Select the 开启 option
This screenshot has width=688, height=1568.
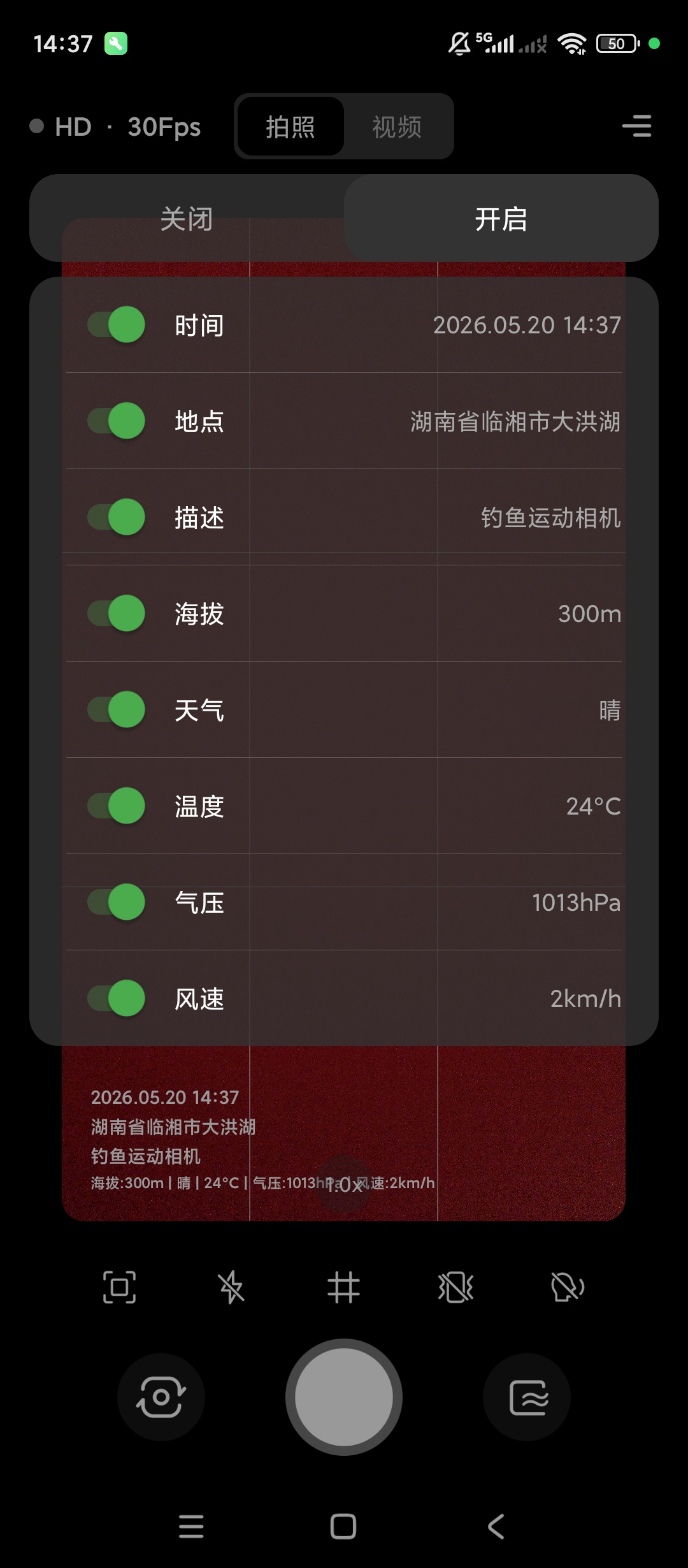click(x=501, y=219)
